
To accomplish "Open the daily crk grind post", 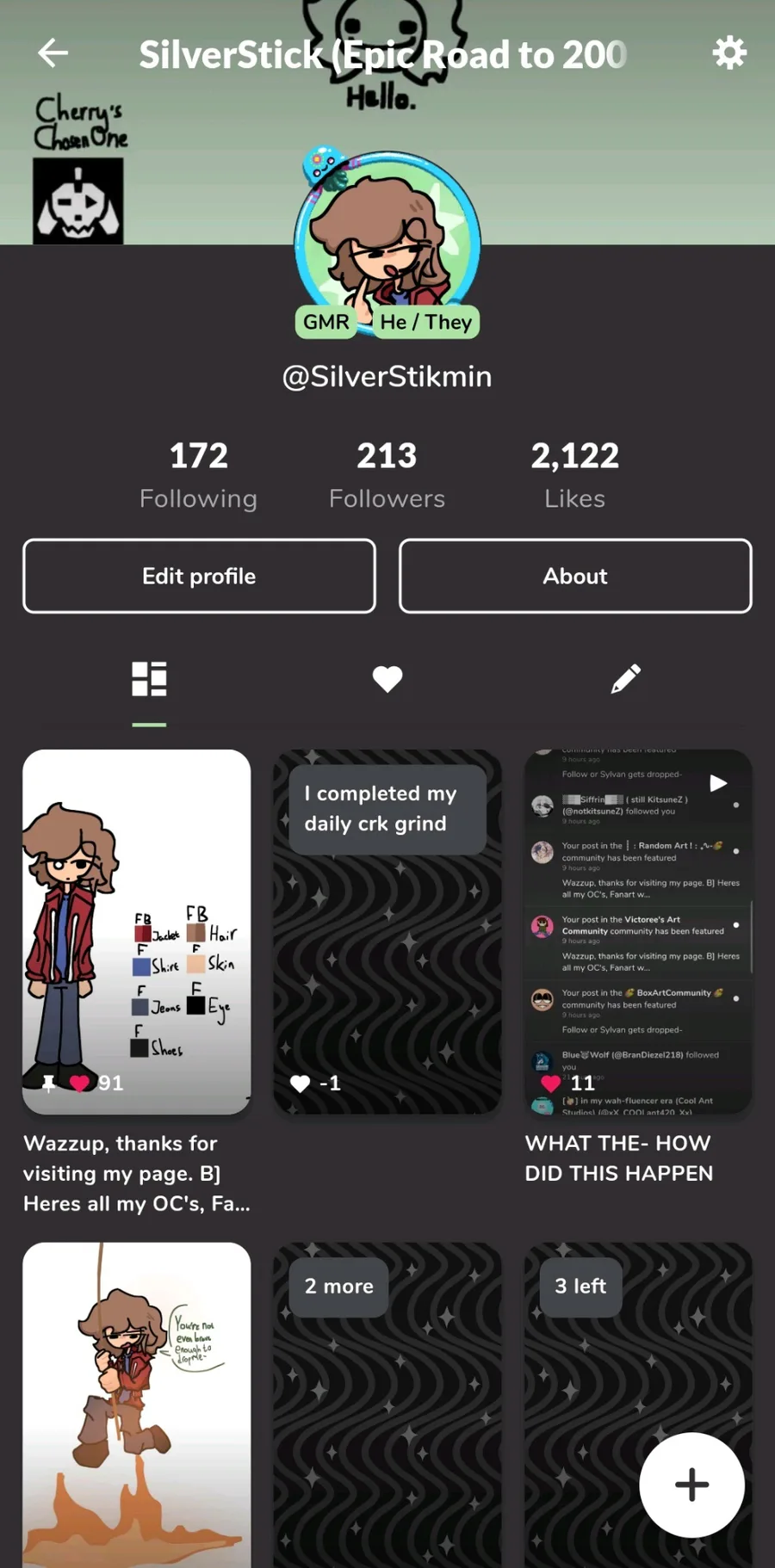I will coord(387,932).
